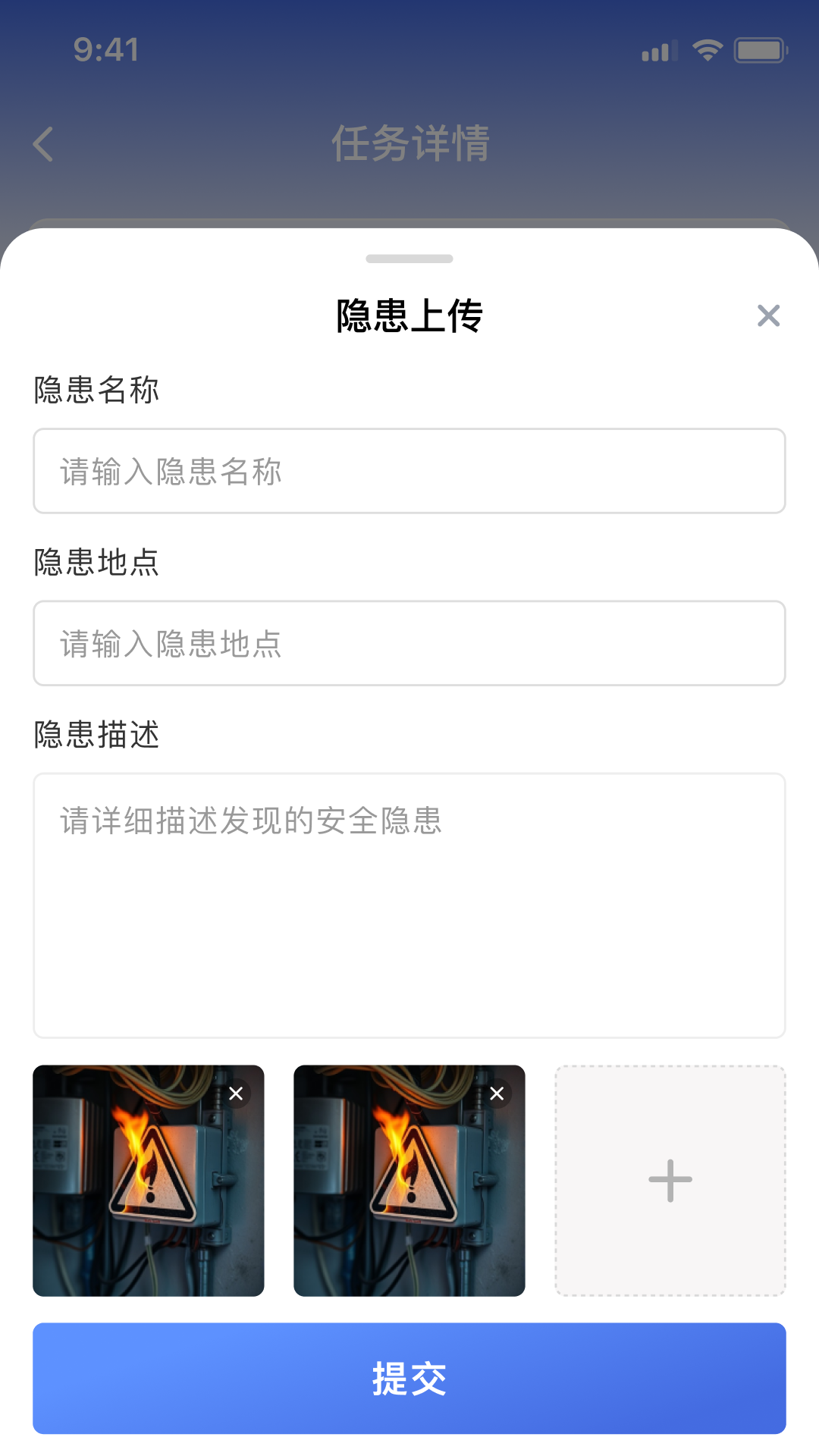The height and width of the screenshot is (1456, 819).
Task: Tap the 隐患地点 field label
Action: pyautogui.click(x=96, y=563)
